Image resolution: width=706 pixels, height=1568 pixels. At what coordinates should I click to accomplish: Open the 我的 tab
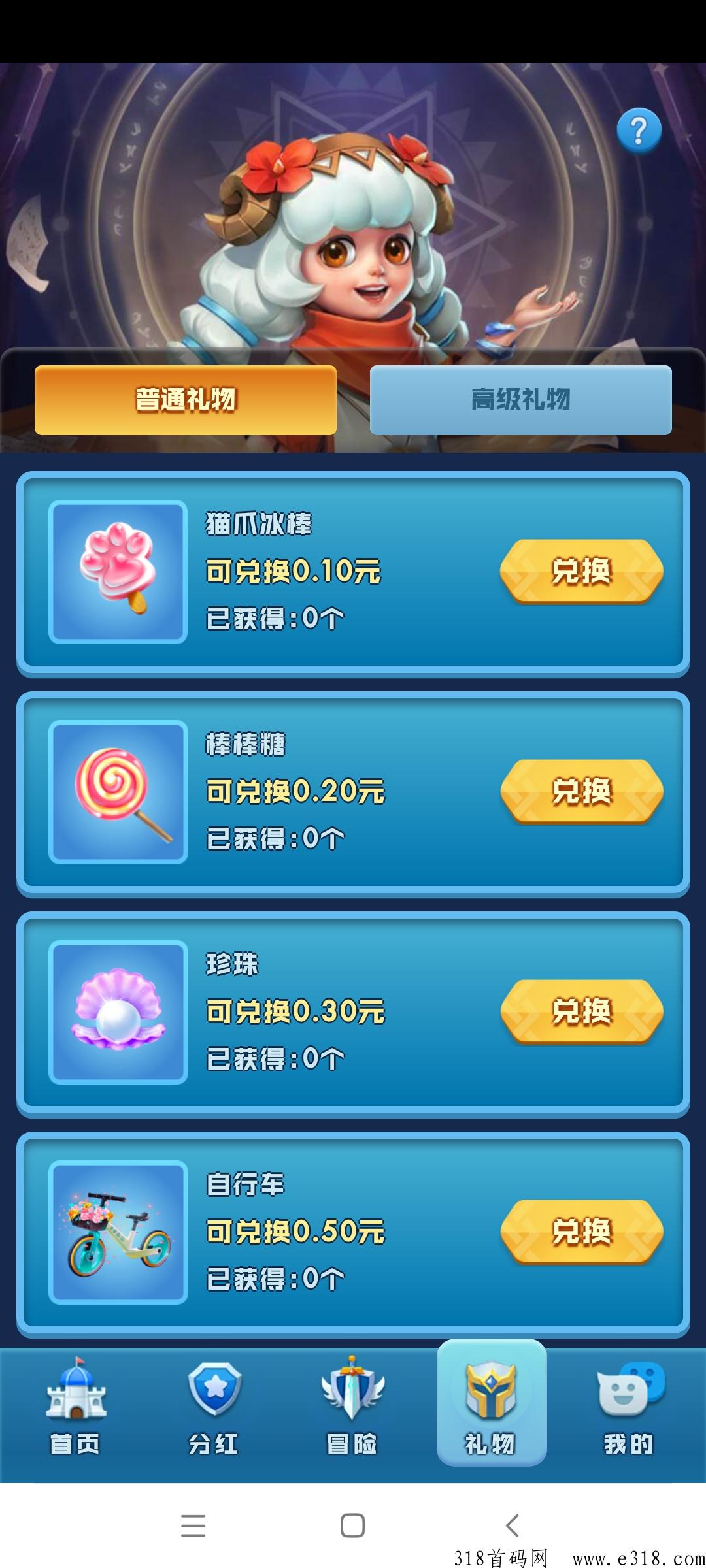[x=629, y=1405]
